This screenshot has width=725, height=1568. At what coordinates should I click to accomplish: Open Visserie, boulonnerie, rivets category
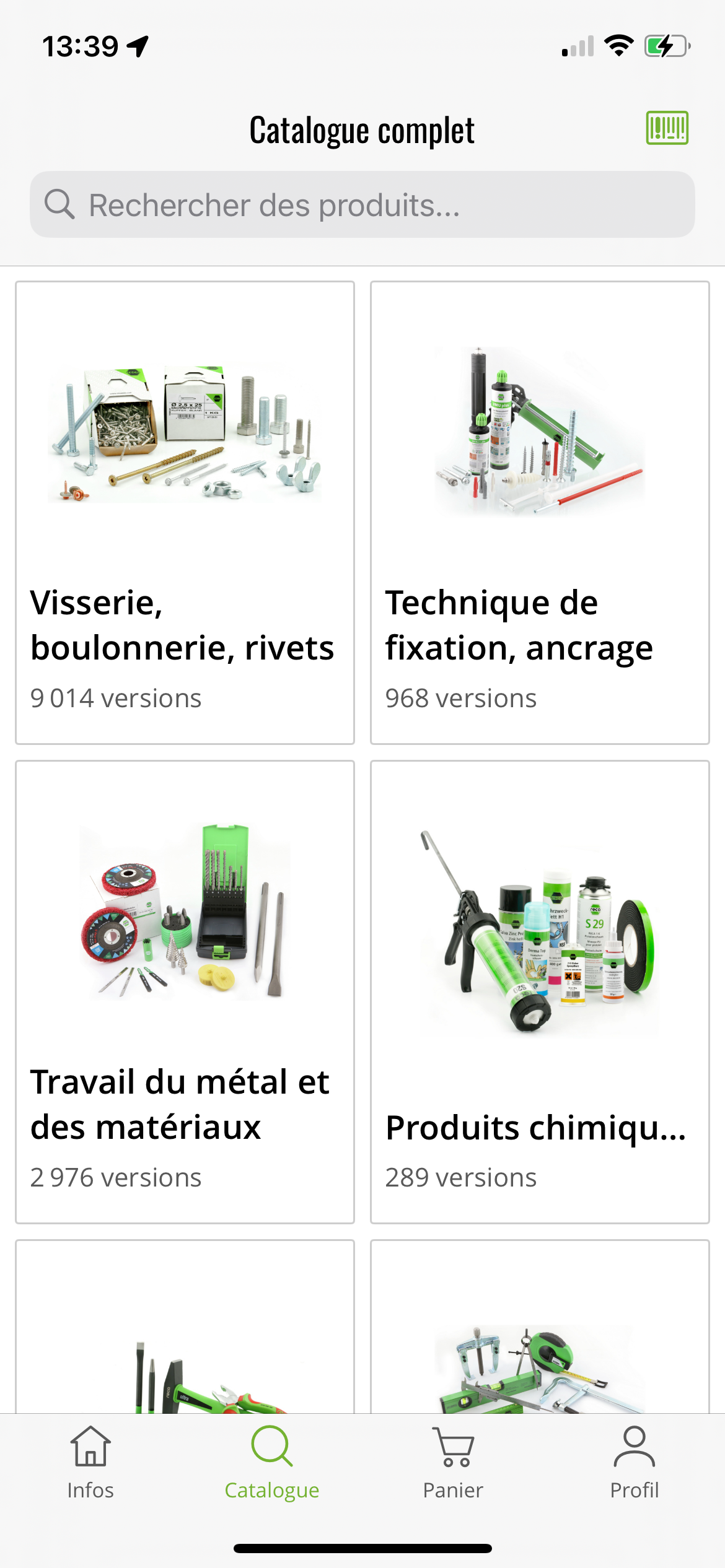click(185, 512)
